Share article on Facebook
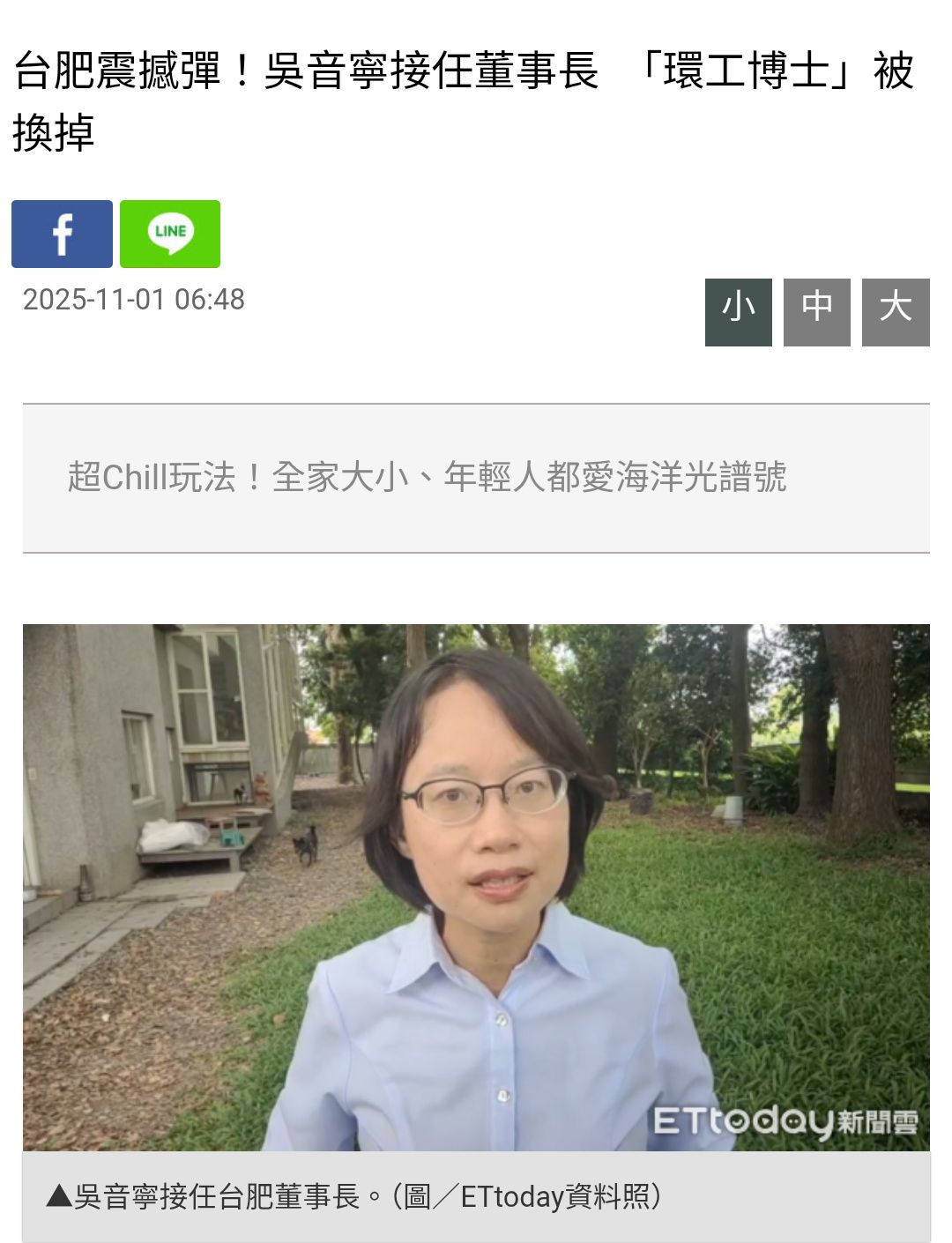 (x=62, y=234)
